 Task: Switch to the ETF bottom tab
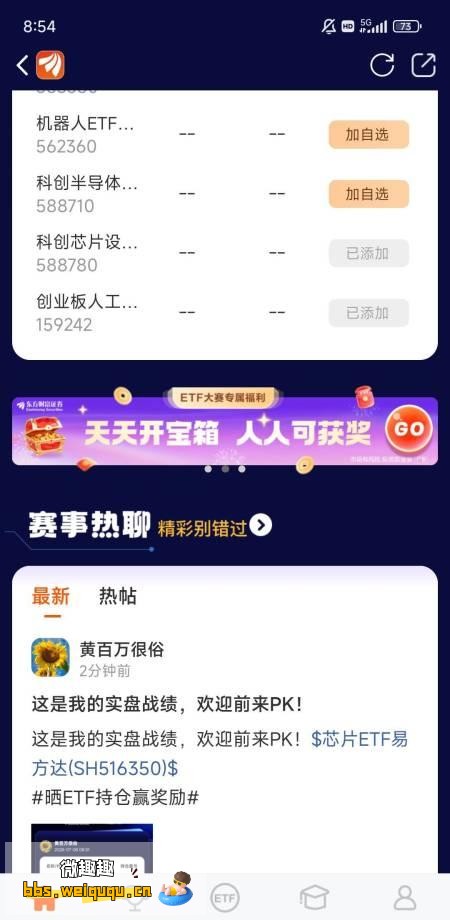pyautogui.click(x=225, y=898)
